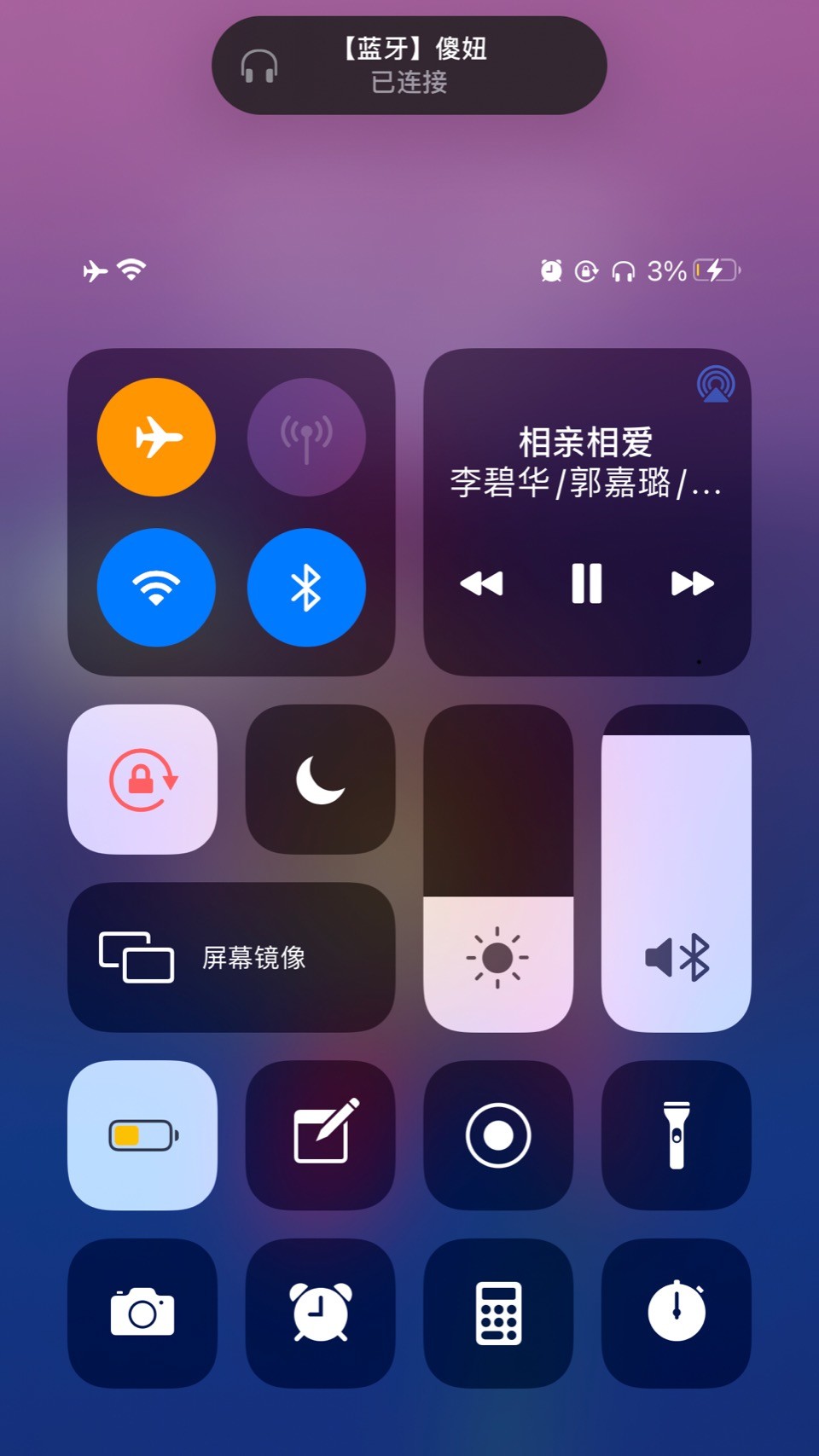819x1456 pixels.
Task: Create a quick note
Action: [320, 1135]
